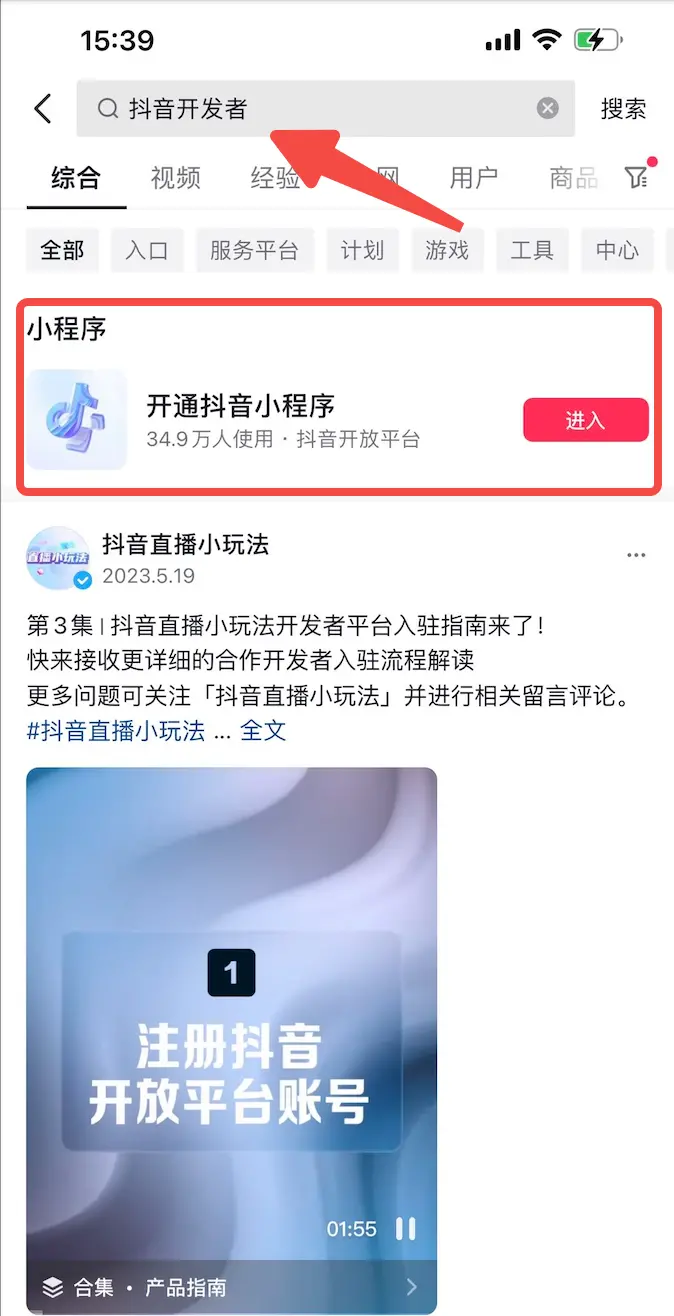Open the overflow menu on 抖音直播小玩法 post

tap(636, 555)
